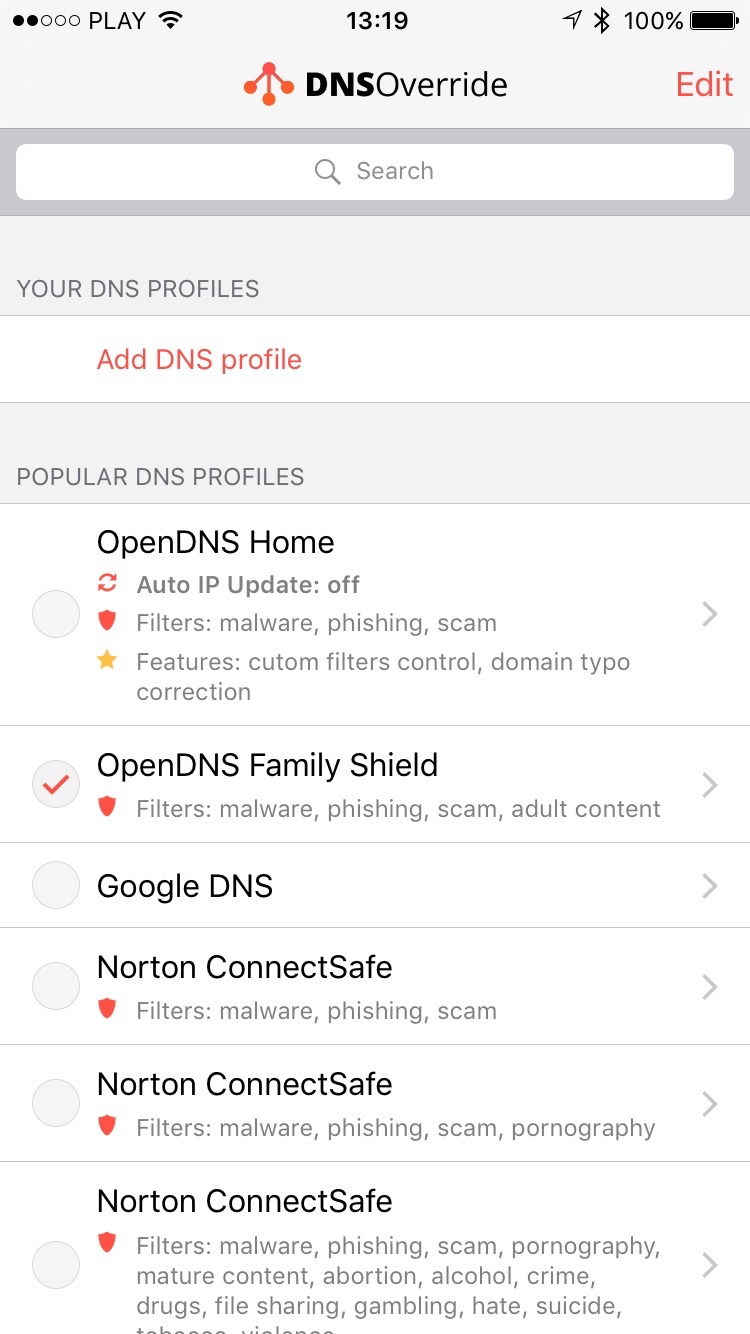Screen dimensions: 750x1334
Task: Add a new DNS profile
Action: [199, 360]
